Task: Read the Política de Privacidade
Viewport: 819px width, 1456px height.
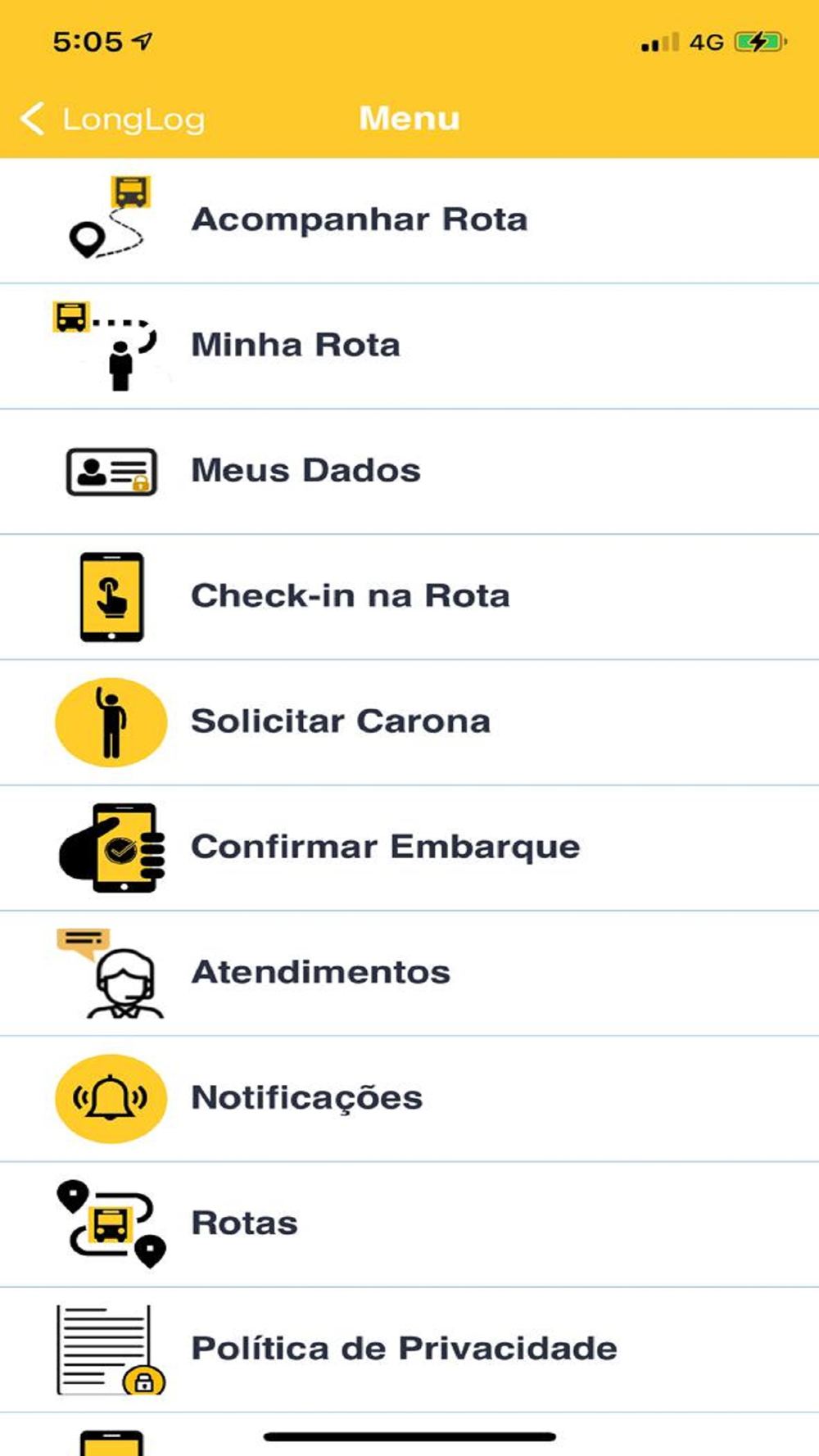Action: tap(404, 1349)
